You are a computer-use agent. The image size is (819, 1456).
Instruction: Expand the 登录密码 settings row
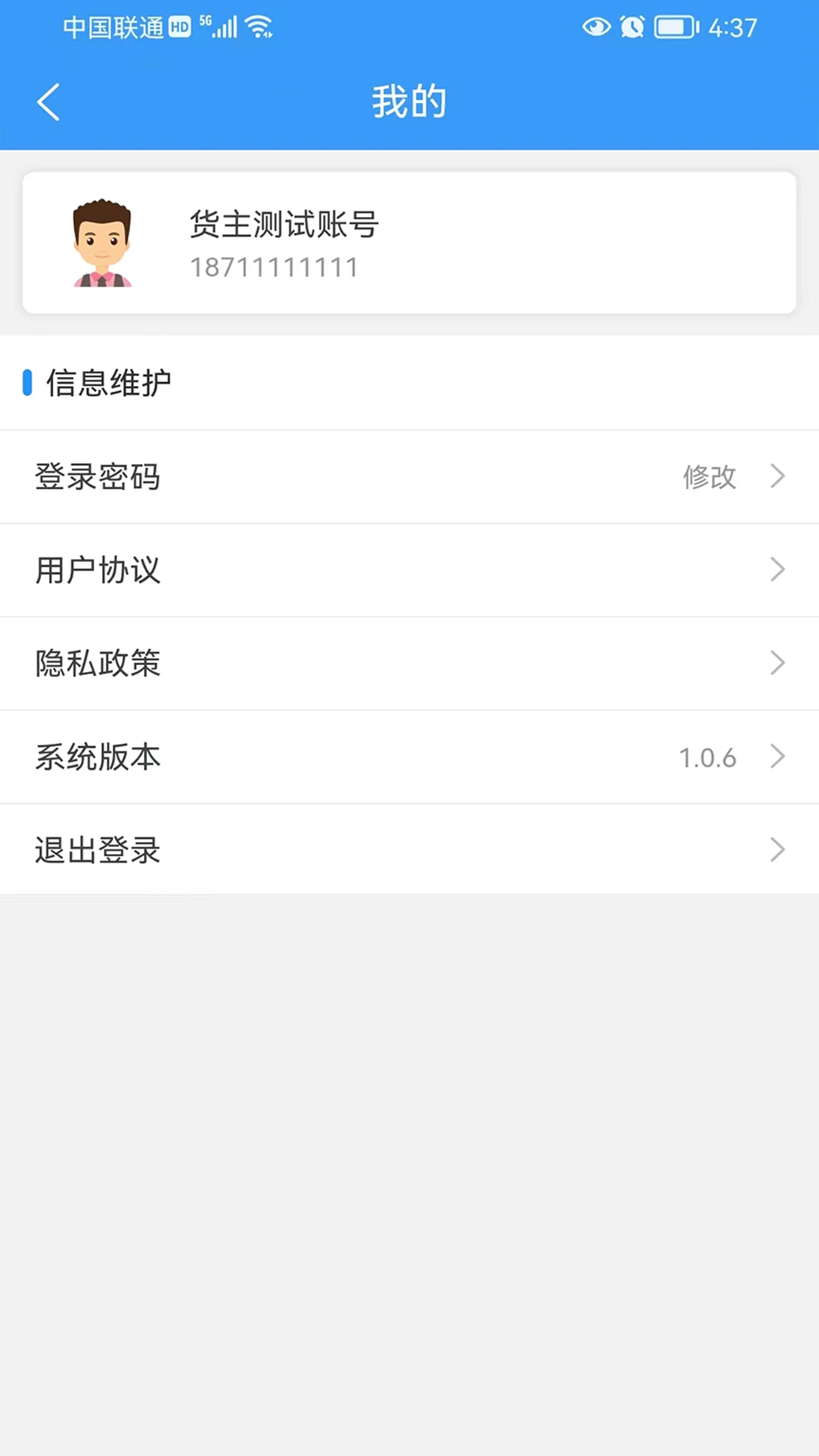coord(777,476)
